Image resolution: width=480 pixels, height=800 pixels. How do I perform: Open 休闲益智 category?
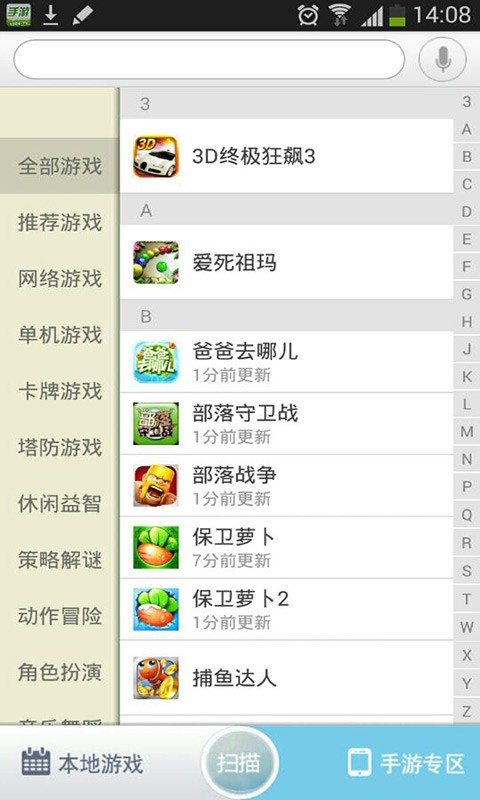pos(60,504)
